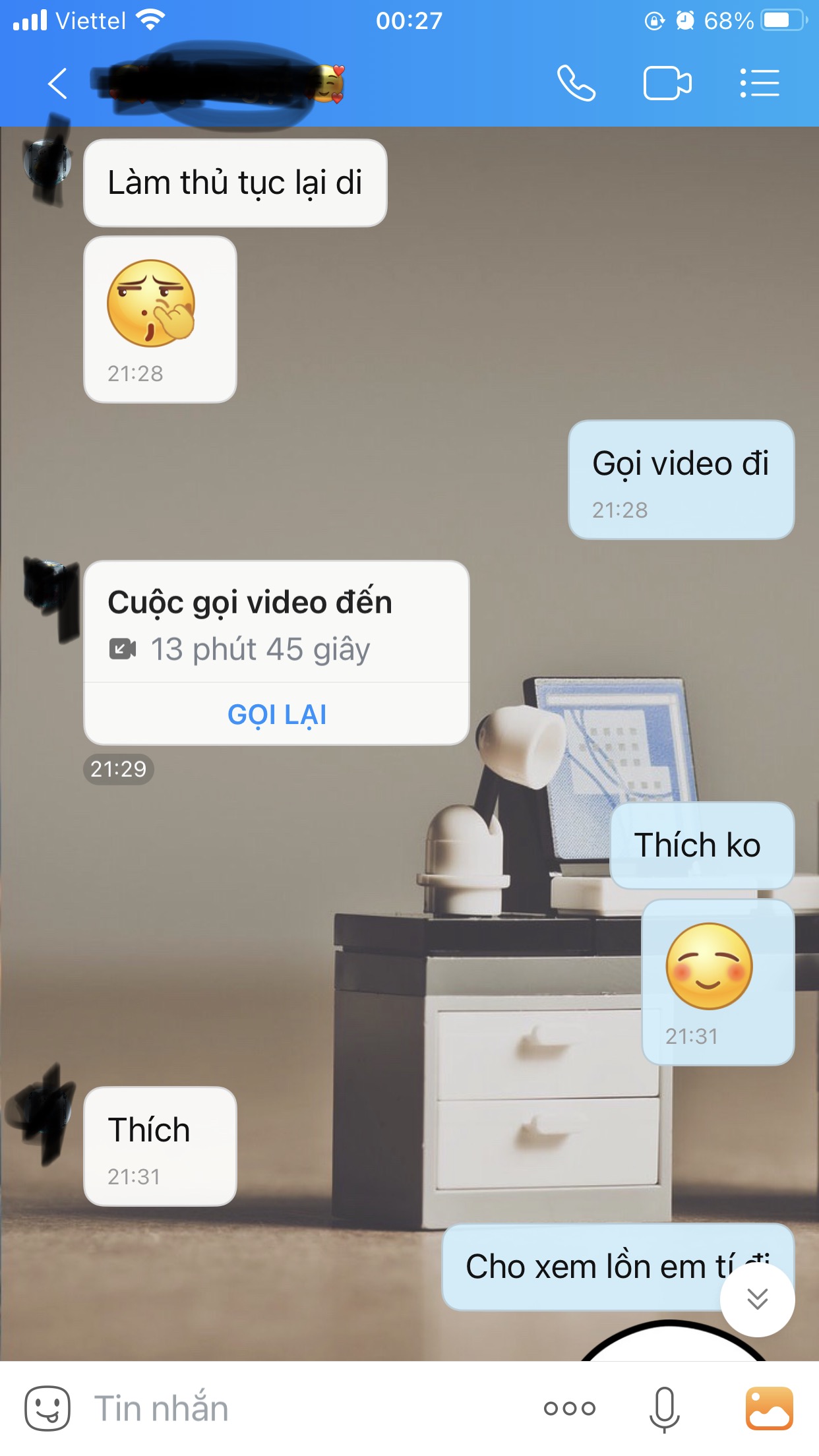Open the conversation options menu

[759, 84]
